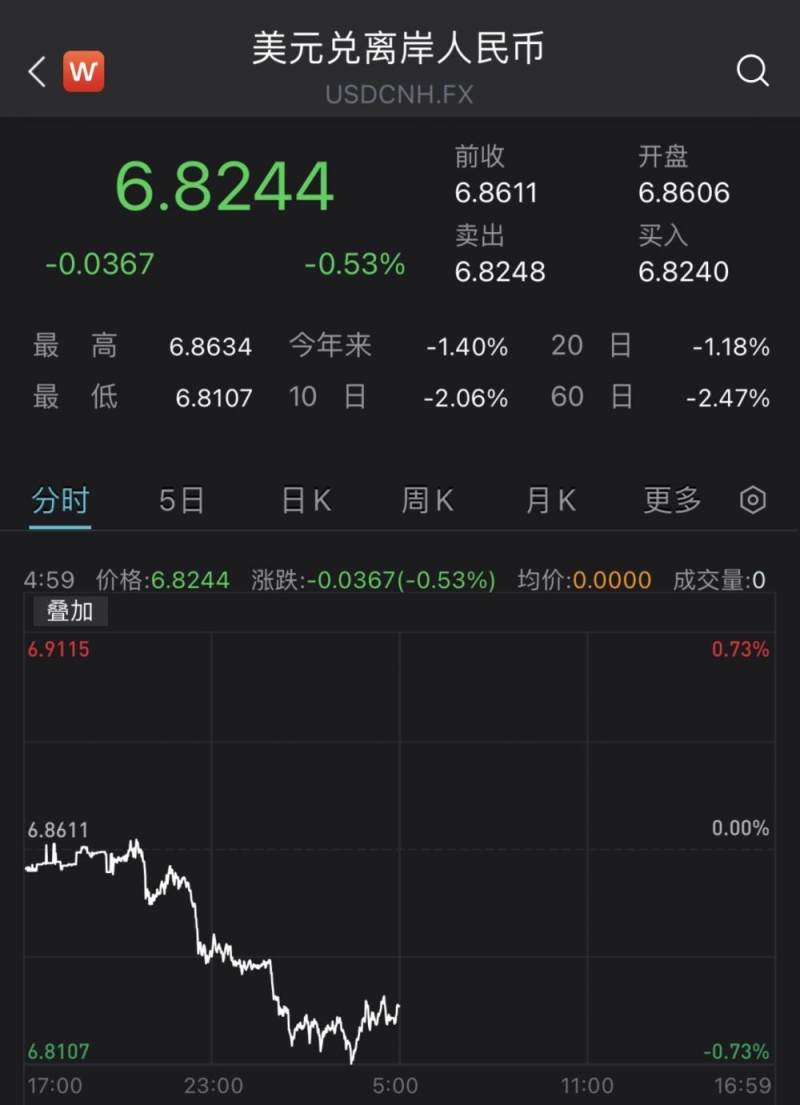Show the 月K candlestick tab
This screenshot has width=800, height=1105.
tap(551, 500)
